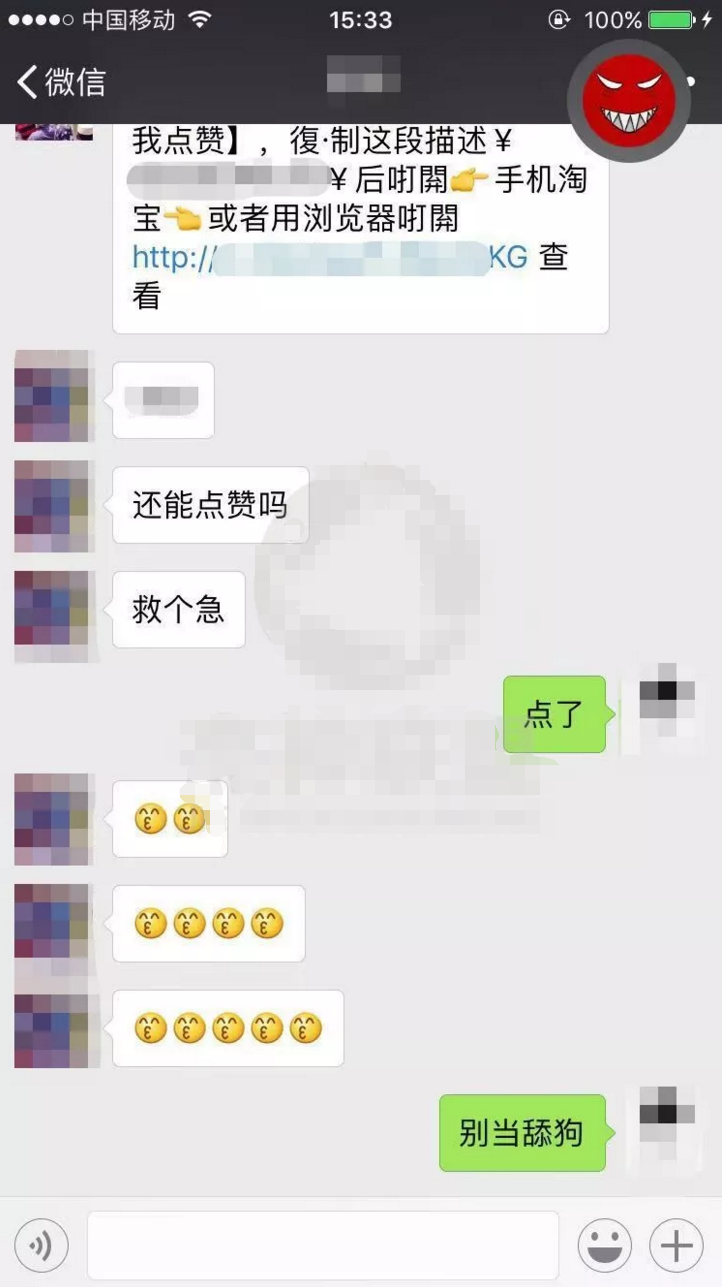
Task: Focus the message text field
Action: click(x=322, y=1245)
